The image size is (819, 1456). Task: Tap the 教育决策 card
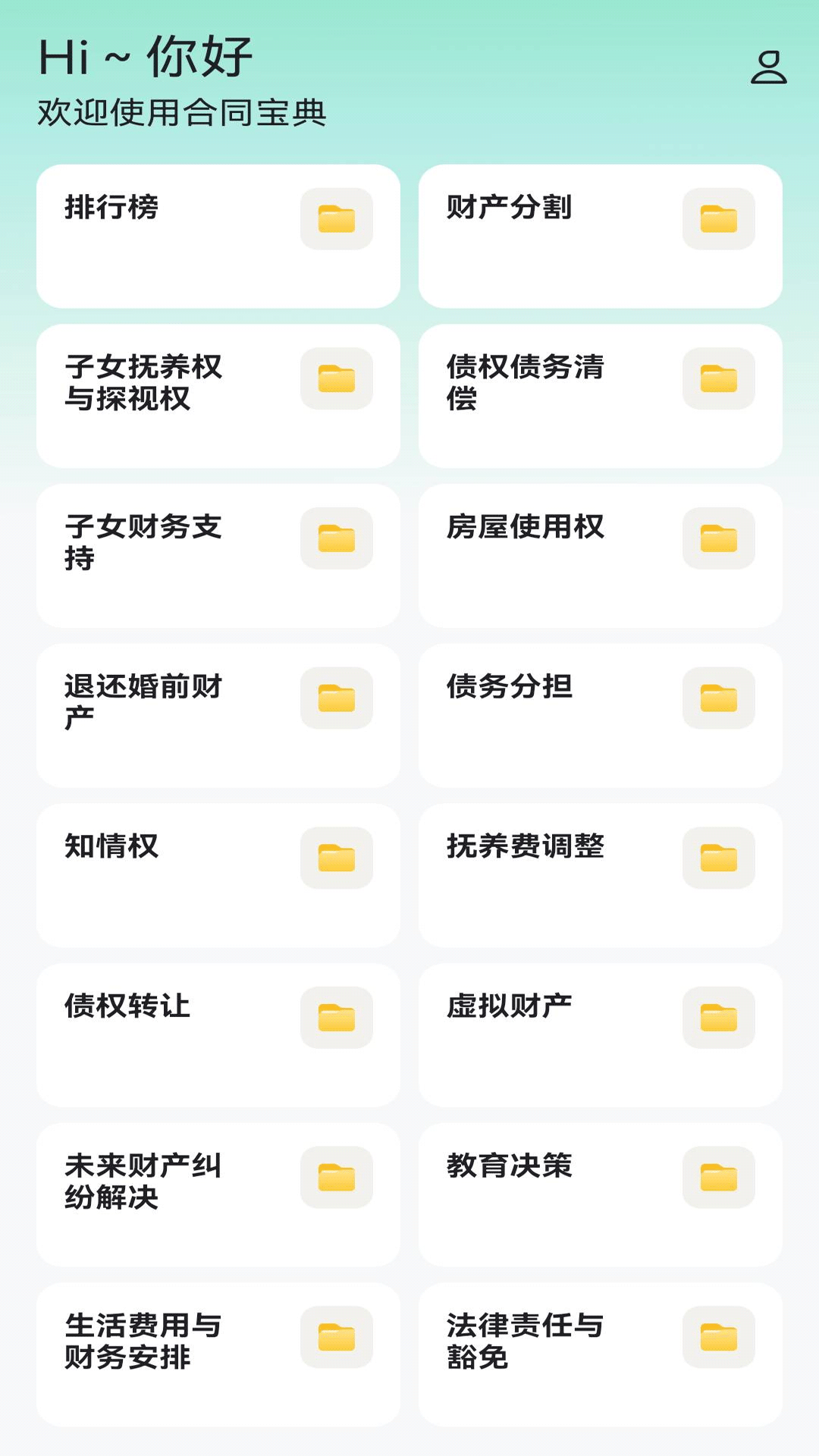(600, 1194)
